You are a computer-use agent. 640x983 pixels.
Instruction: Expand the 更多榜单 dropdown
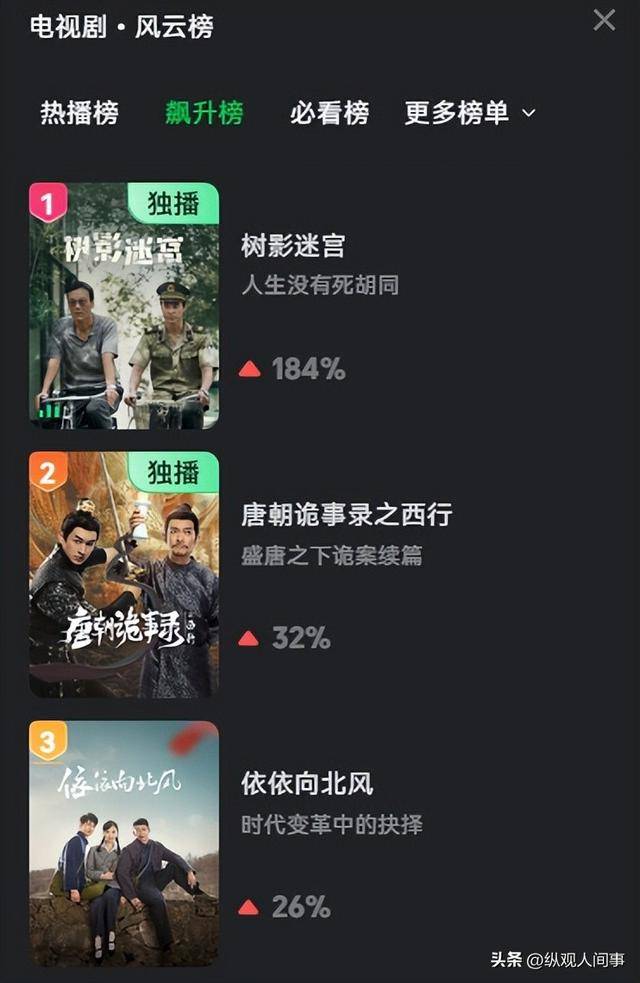470,113
